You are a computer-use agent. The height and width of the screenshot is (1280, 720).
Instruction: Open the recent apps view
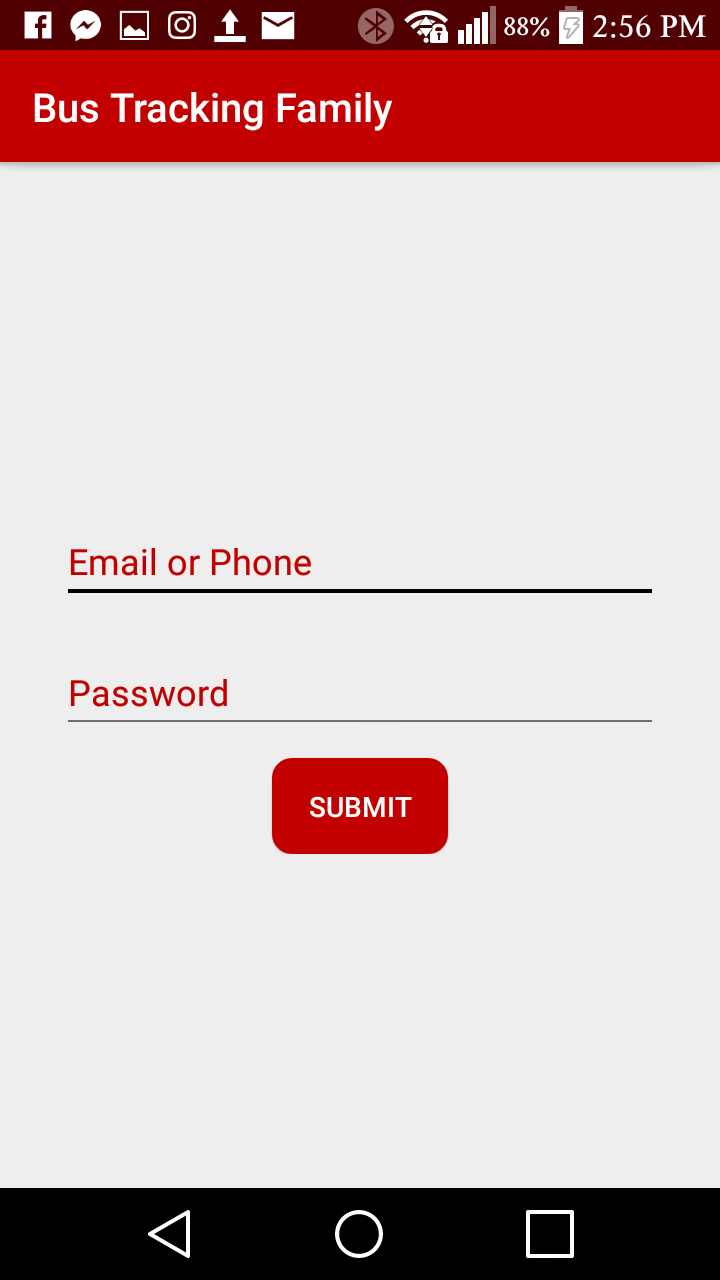click(550, 1233)
